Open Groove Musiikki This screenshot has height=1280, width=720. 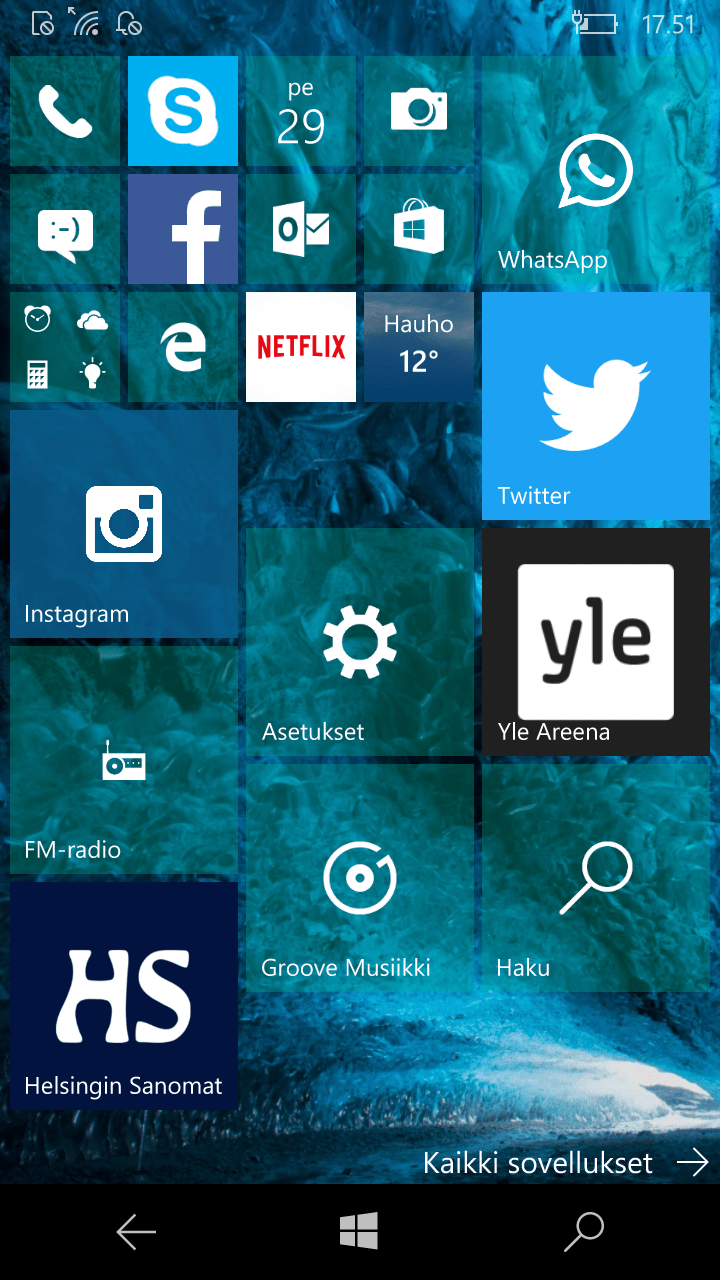tap(360, 878)
